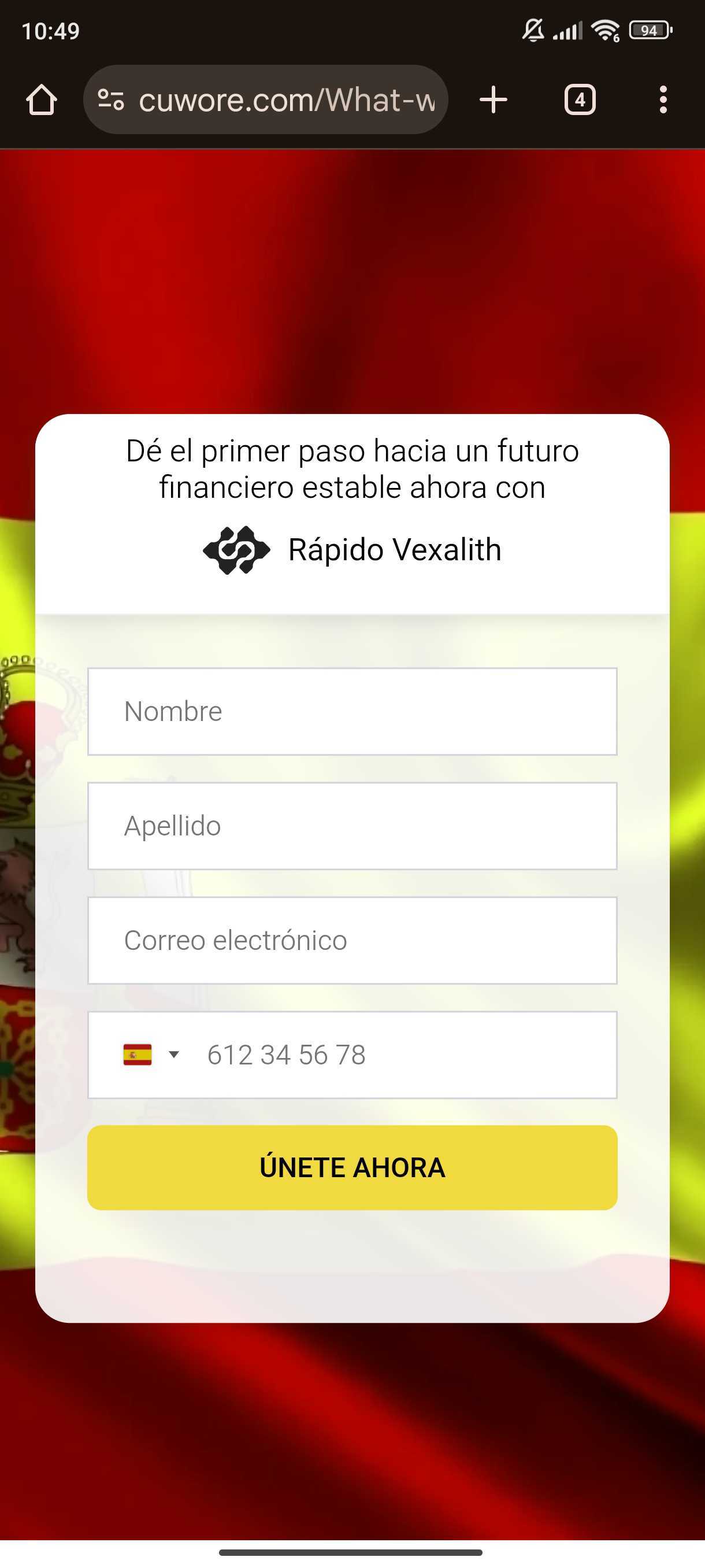Image resolution: width=705 pixels, height=1568 pixels.
Task: Focus the Nombre field
Action: point(352,711)
